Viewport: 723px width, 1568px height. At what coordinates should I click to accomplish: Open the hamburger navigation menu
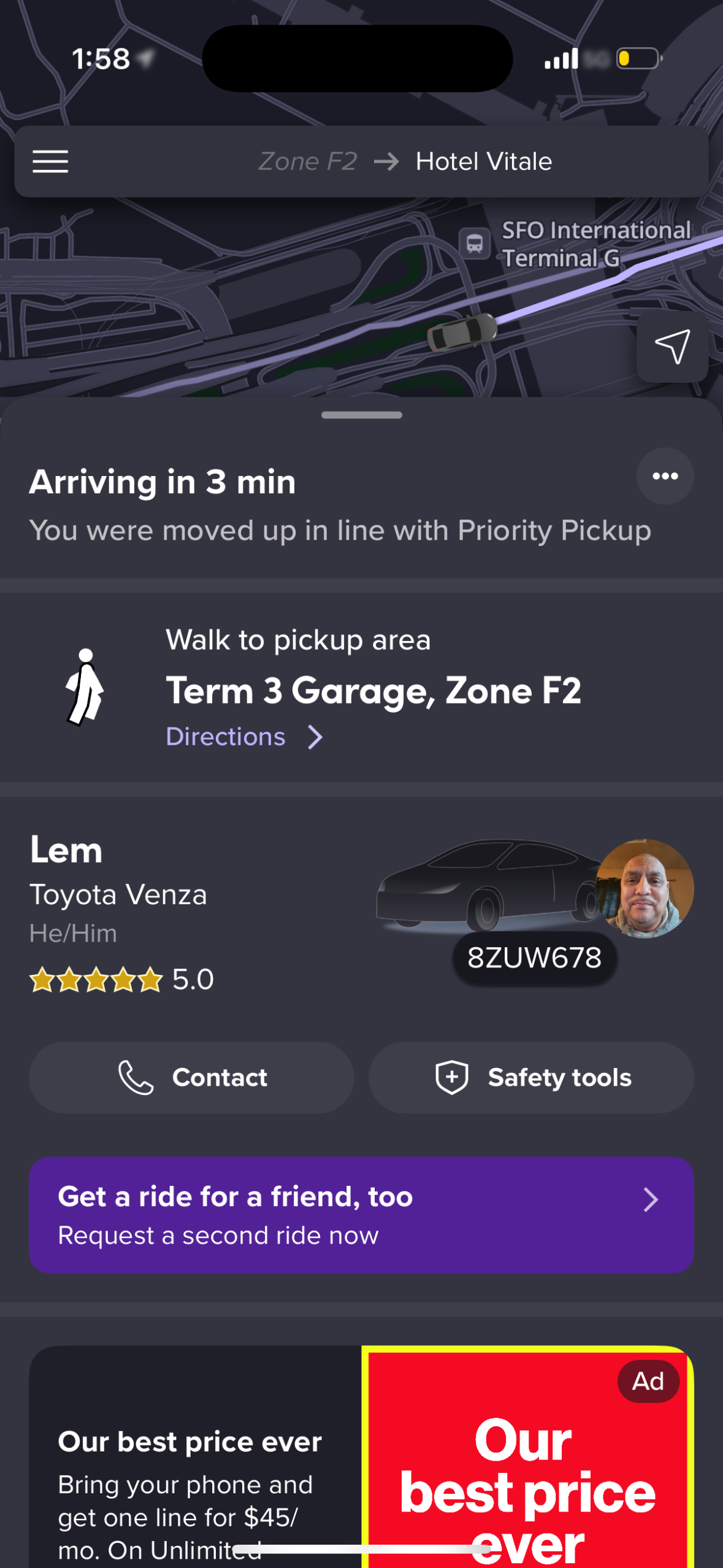coord(50,161)
